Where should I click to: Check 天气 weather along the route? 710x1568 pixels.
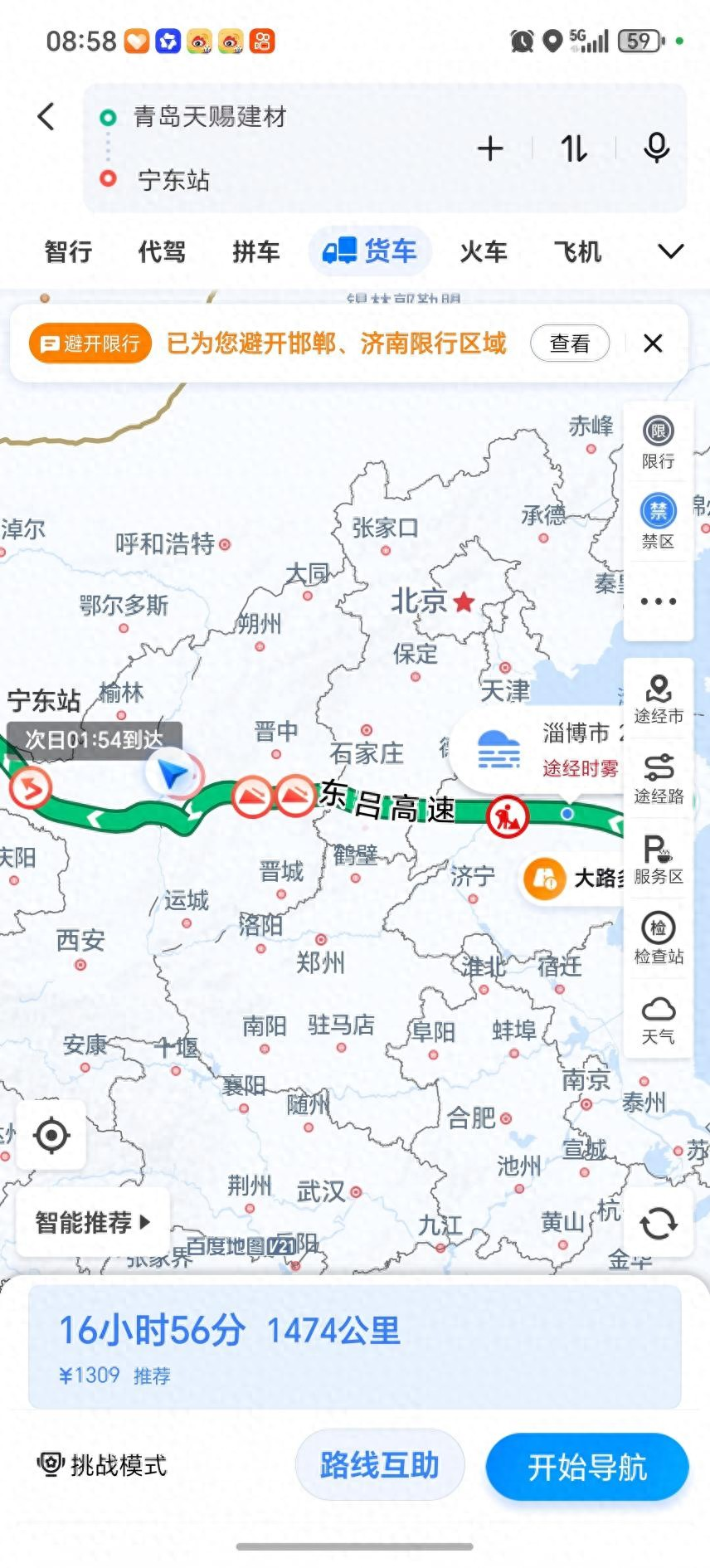pos(659,1019)
